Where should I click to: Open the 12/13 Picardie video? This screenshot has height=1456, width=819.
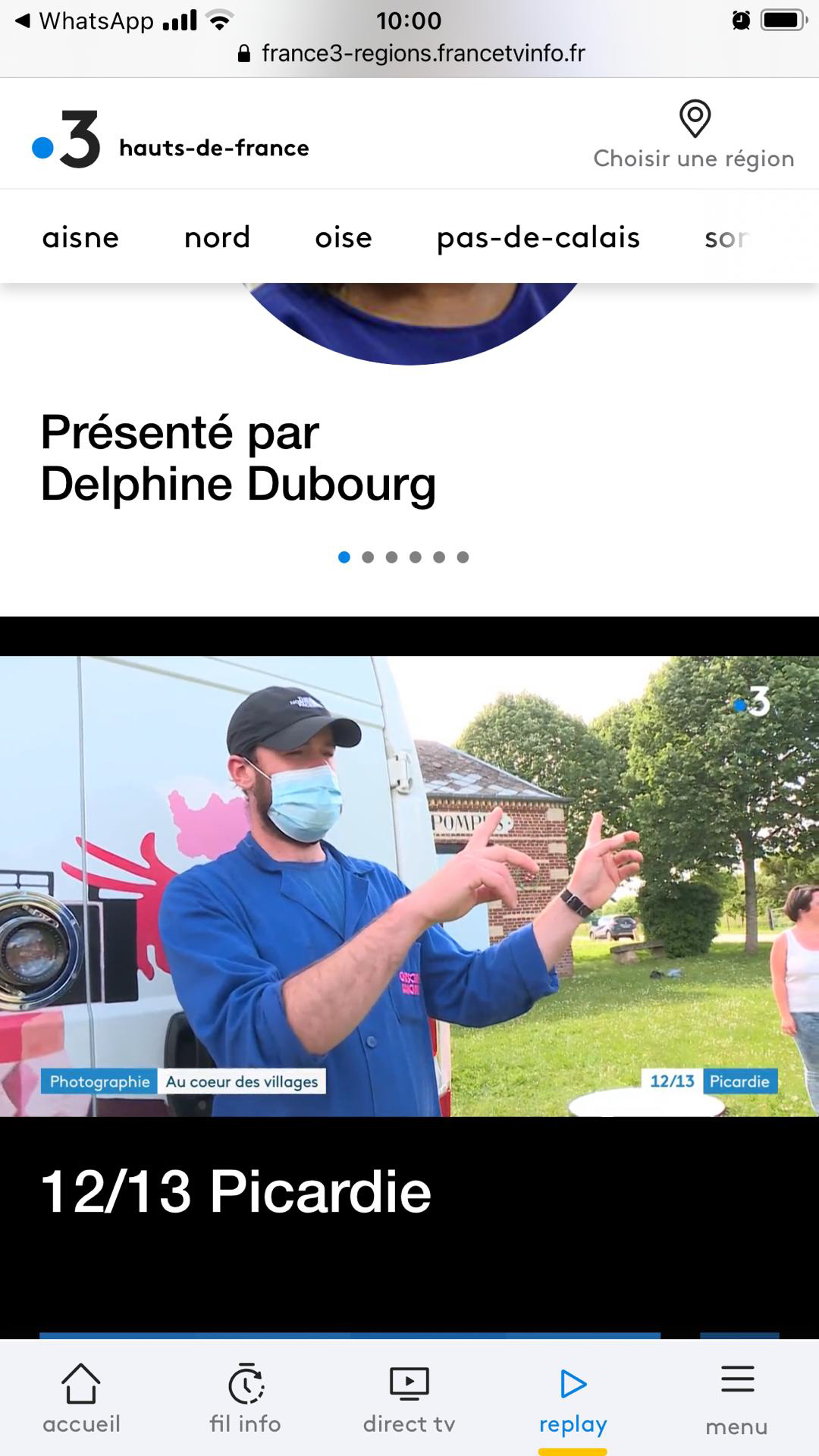409,886
